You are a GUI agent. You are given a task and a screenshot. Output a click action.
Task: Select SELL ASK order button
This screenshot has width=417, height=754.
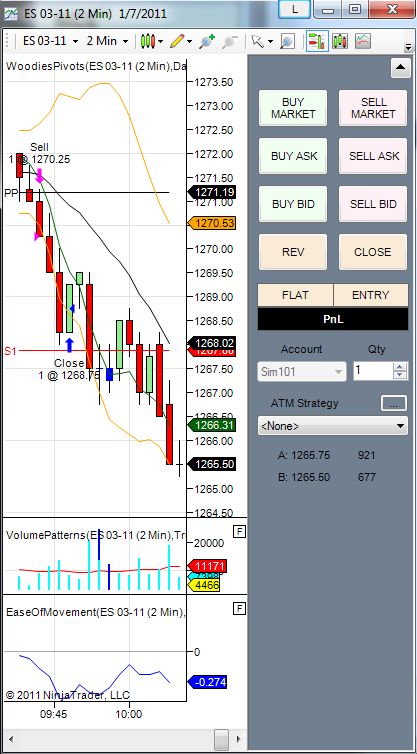pos(373,156)
